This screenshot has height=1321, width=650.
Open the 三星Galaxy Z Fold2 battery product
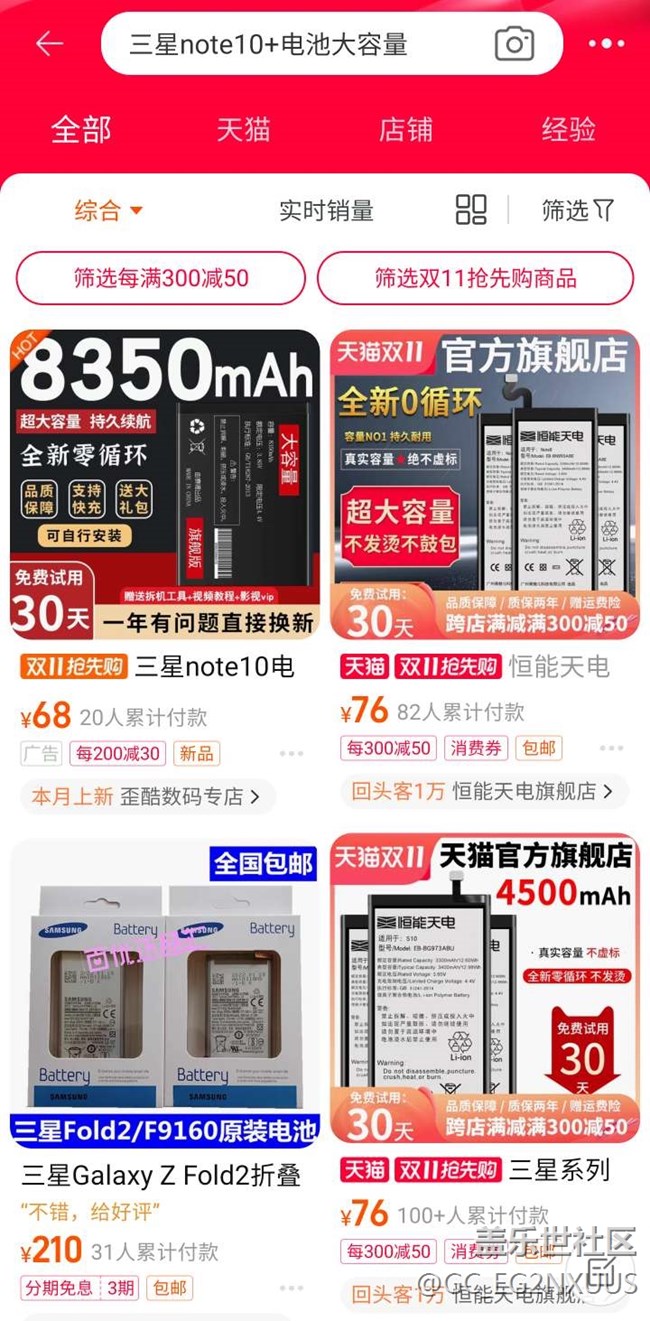pyautogui.click(x=165, y=990)
